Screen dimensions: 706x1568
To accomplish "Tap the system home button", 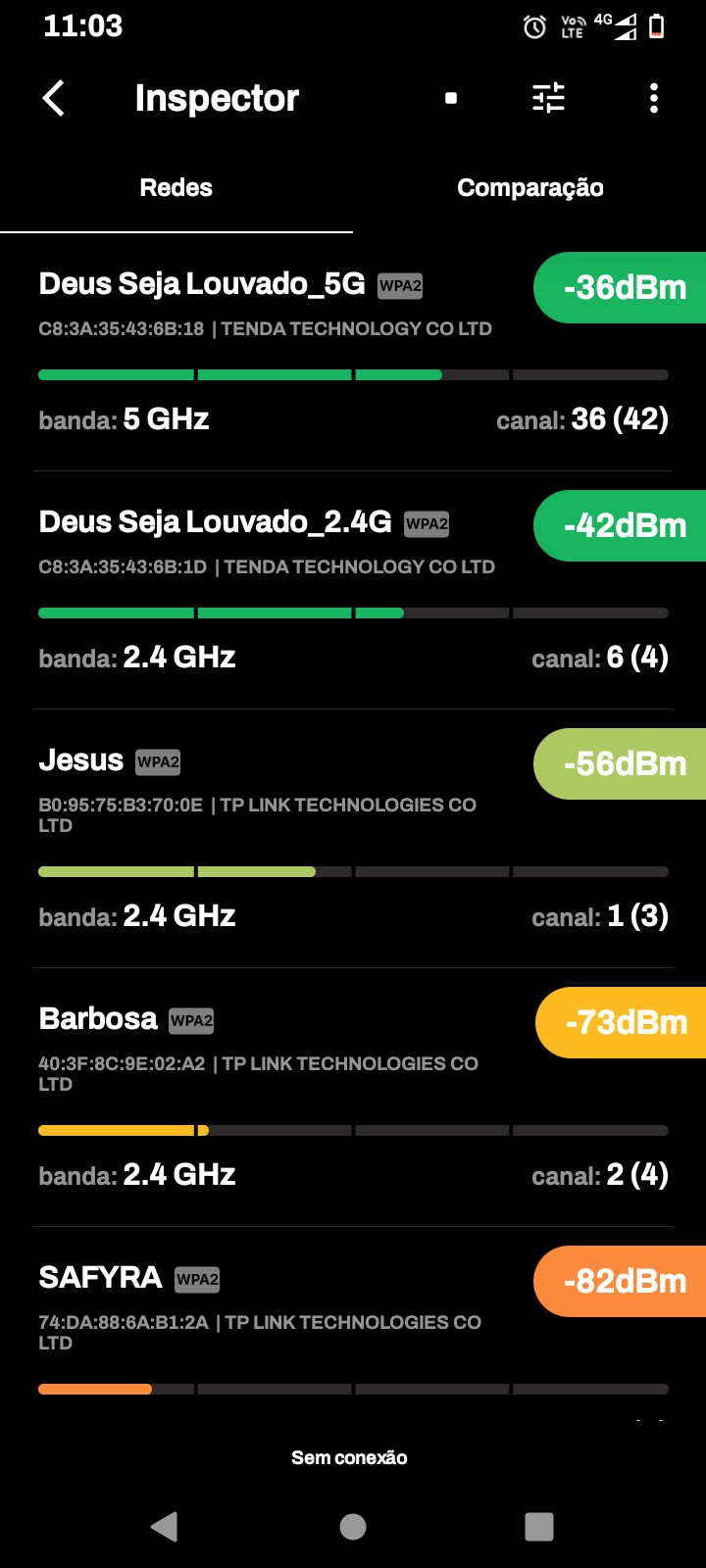I will 353,1526.
